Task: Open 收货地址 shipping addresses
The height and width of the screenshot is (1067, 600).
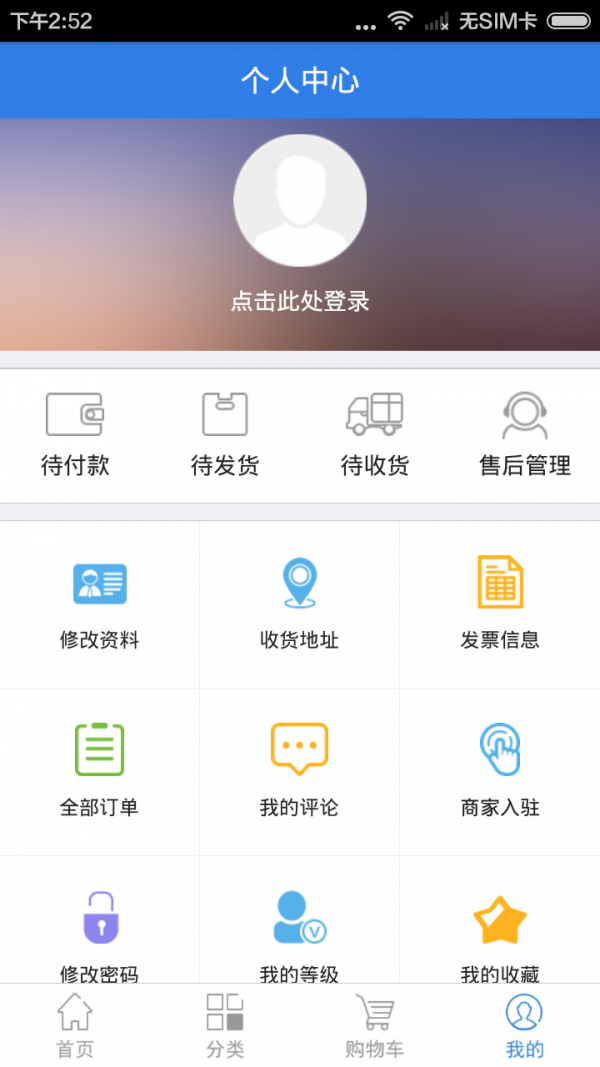Action: (300, 603)
